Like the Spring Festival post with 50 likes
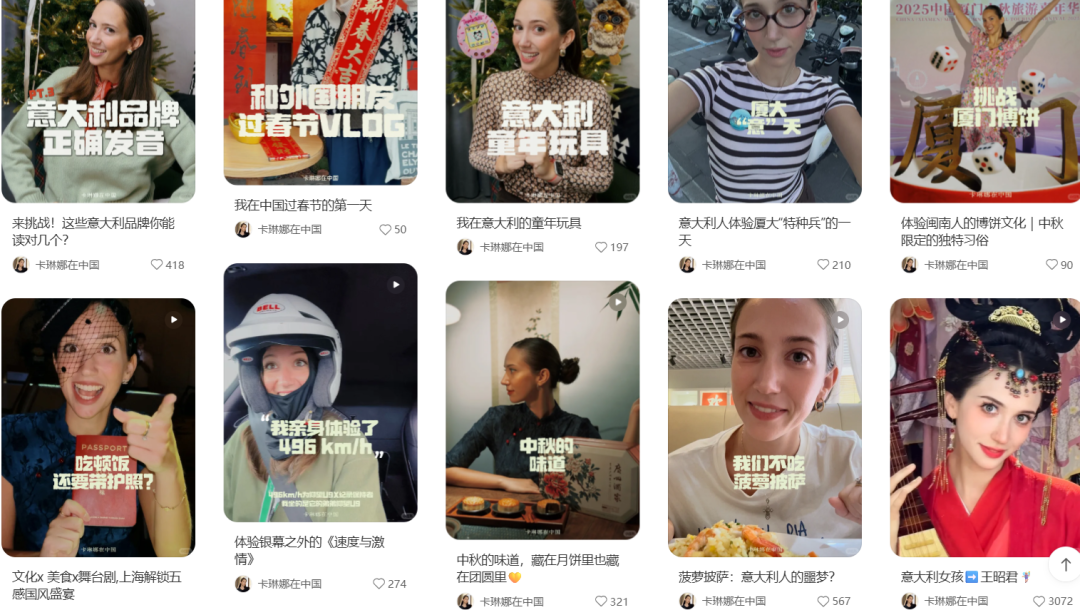Image resolution: width=1080 pixels, height=610 pixels. coord(385,229)
